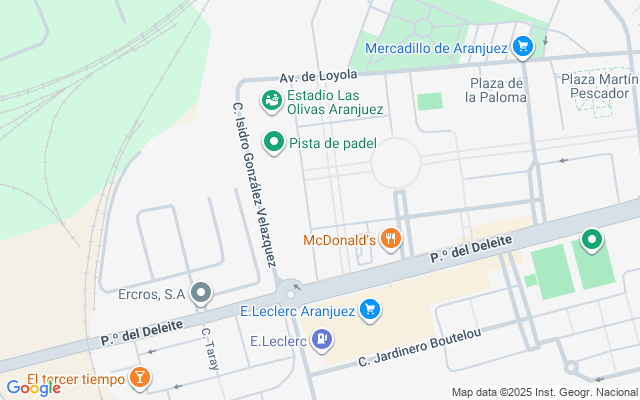Screen dimensions: 640x400
Task: Select the Estadio Las Olivas Aranjuez pin
Action: pyautogui.click(x=271, y=100)
